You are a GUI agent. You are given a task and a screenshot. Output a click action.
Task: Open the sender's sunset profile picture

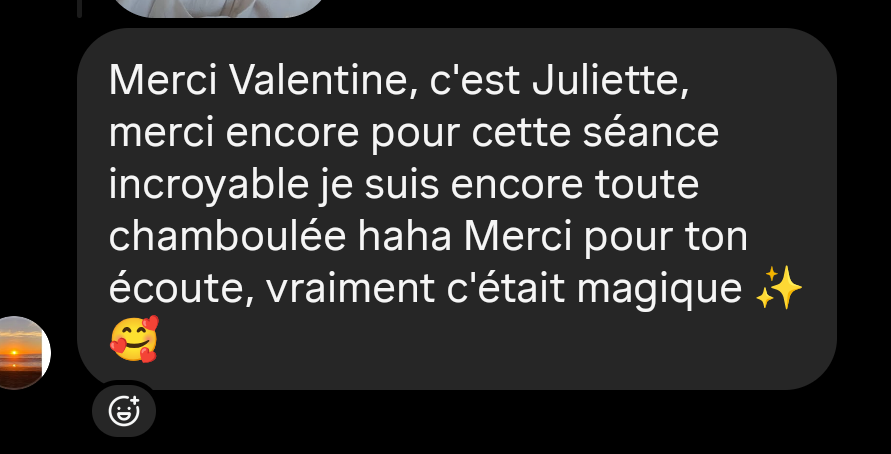tap(18, 353)
